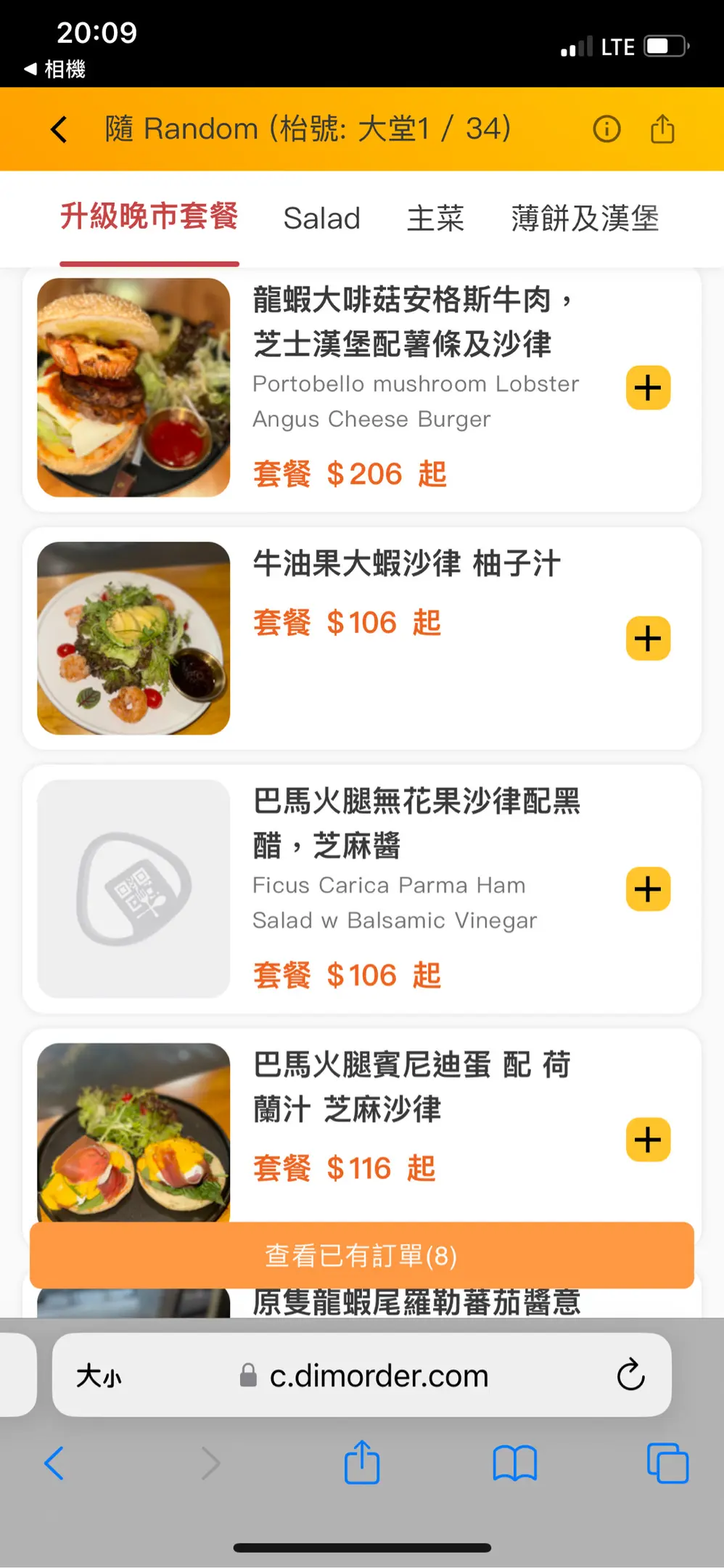This screenshot has width=724, height=1568.
Task: Select the 升級晚市套餐 tab
Action: [149, 216]
